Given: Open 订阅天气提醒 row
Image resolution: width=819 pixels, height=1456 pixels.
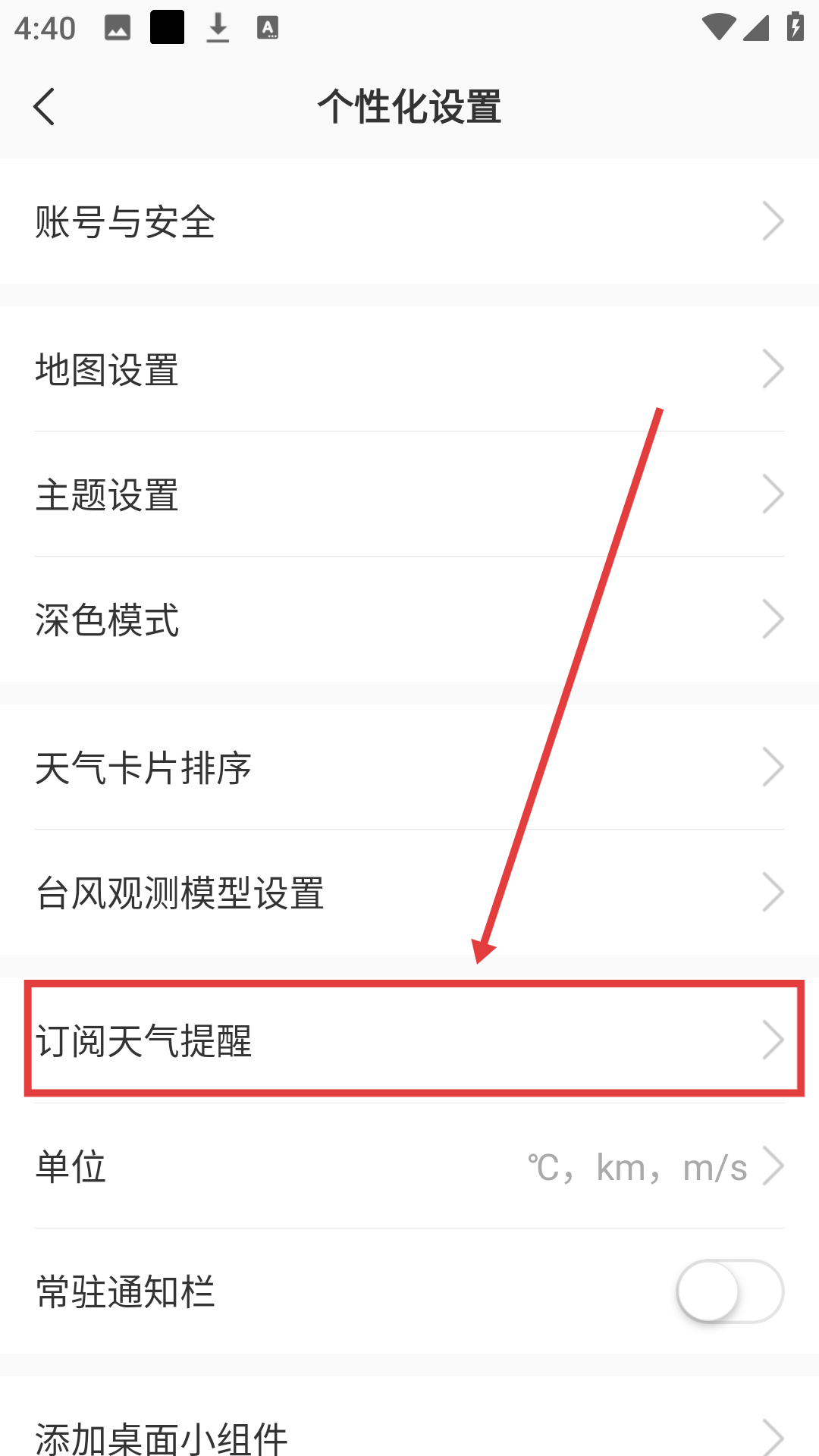Looking at the screenshot, I should 409,1040.
